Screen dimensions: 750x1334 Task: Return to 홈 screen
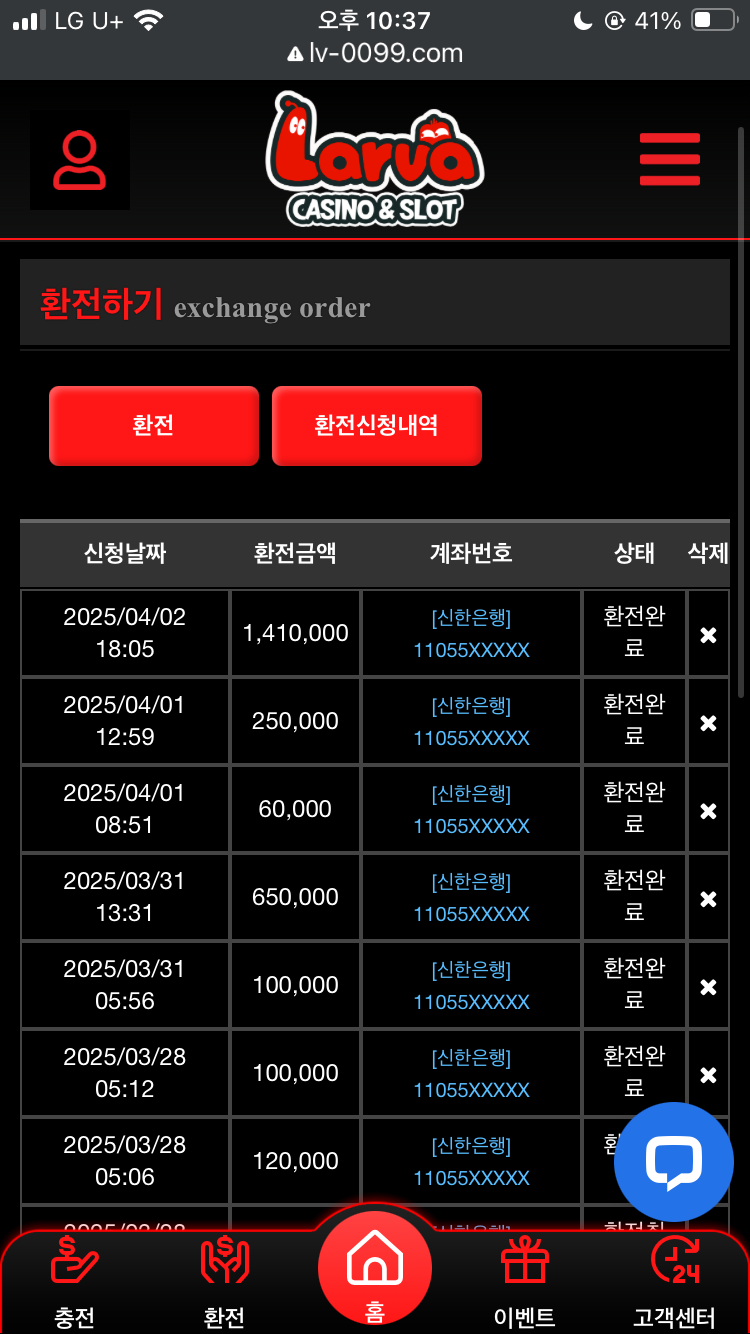375,1268
